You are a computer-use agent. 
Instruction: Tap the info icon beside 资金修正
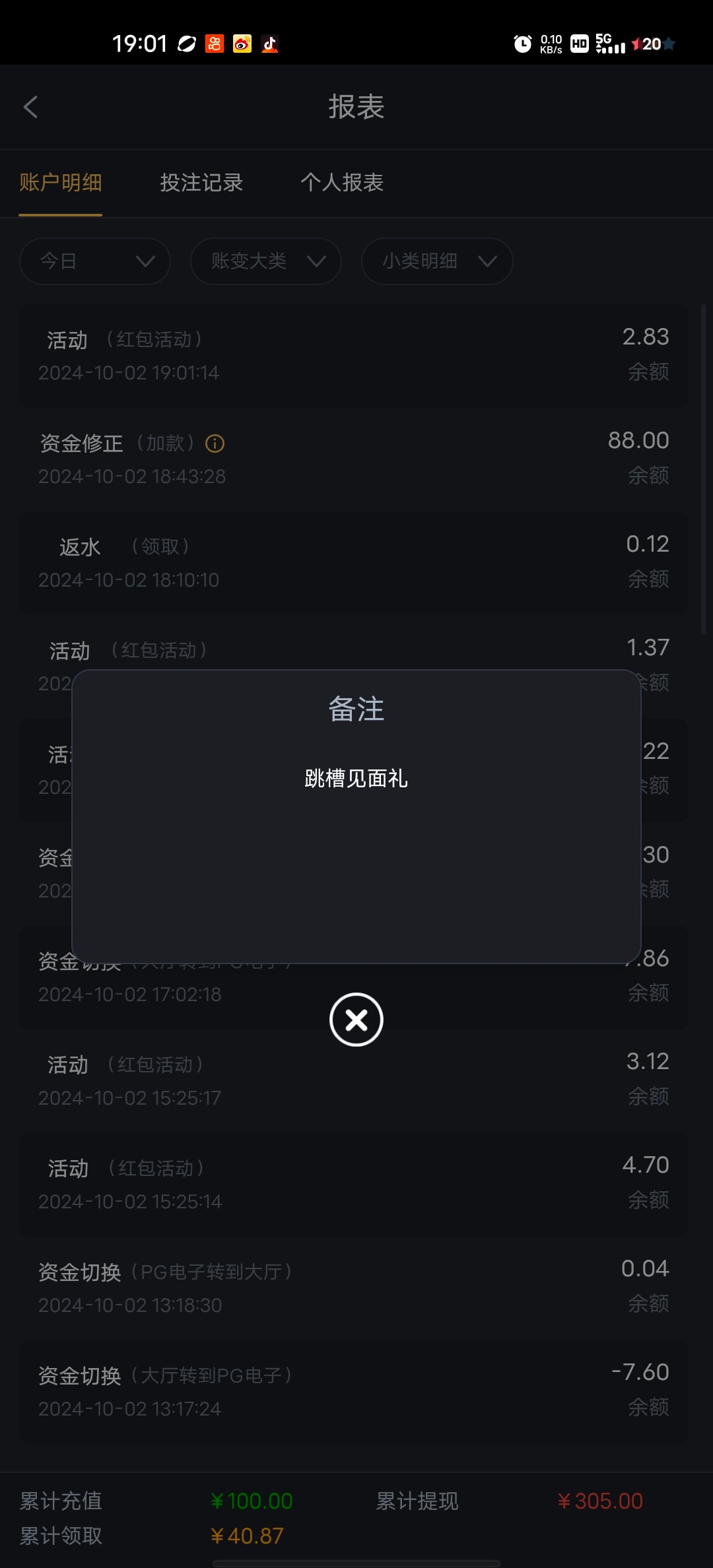pyautogui.click(x=215, y=443)
